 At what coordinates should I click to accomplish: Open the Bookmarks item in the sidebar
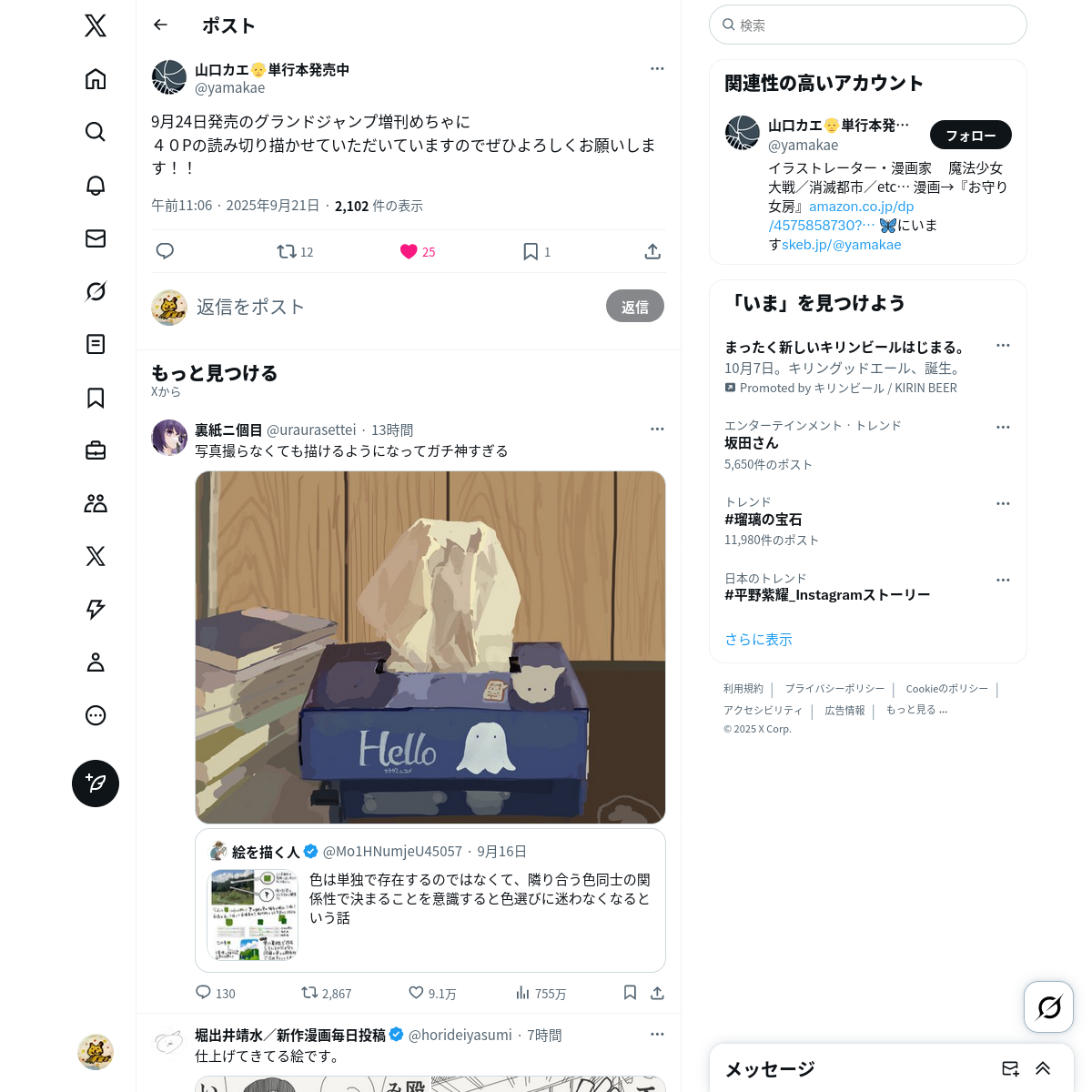tap(96, 398)
